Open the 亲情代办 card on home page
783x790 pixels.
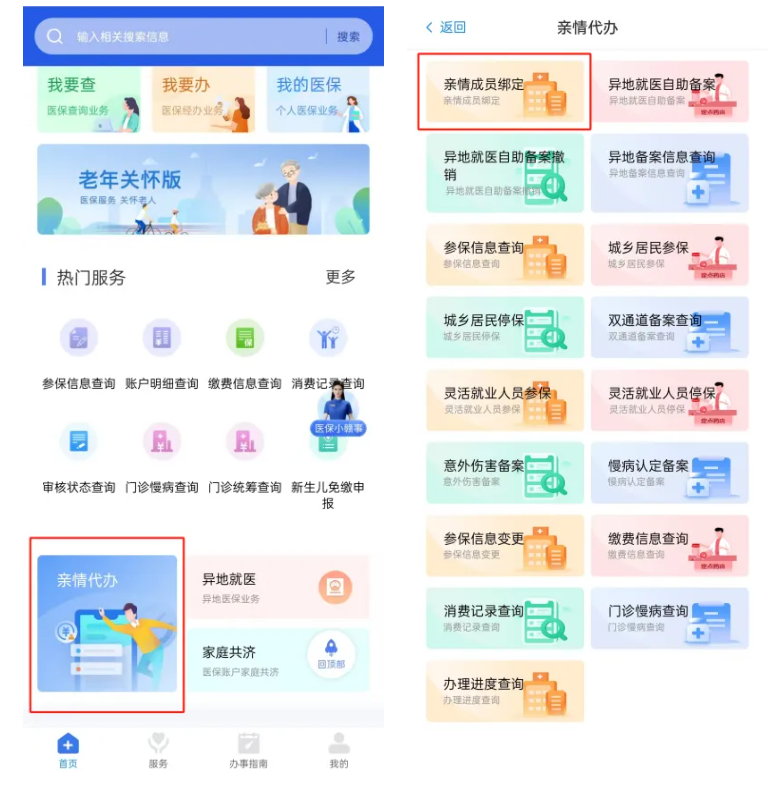107,624
